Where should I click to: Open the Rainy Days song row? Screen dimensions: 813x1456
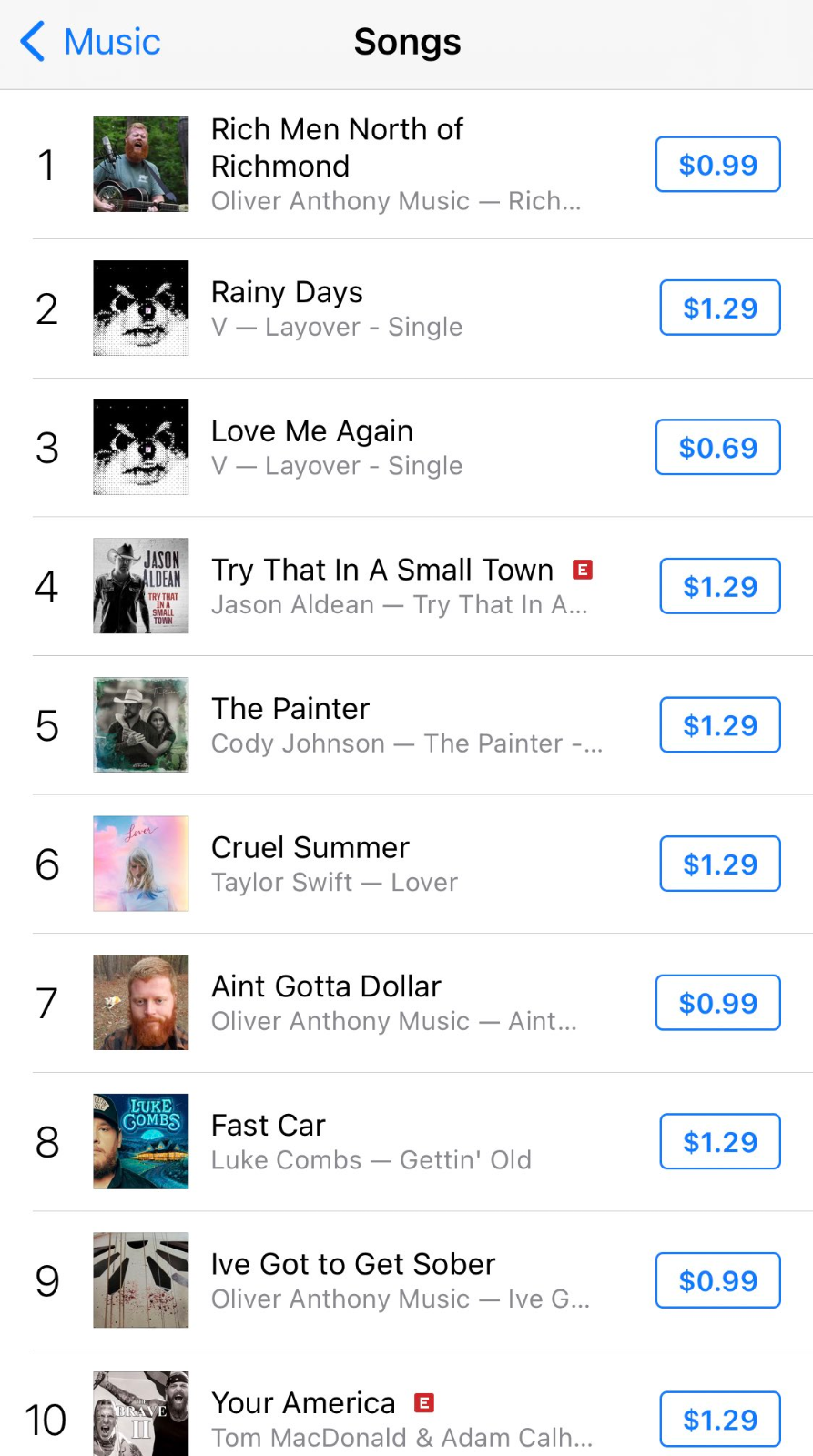[406, 308]
